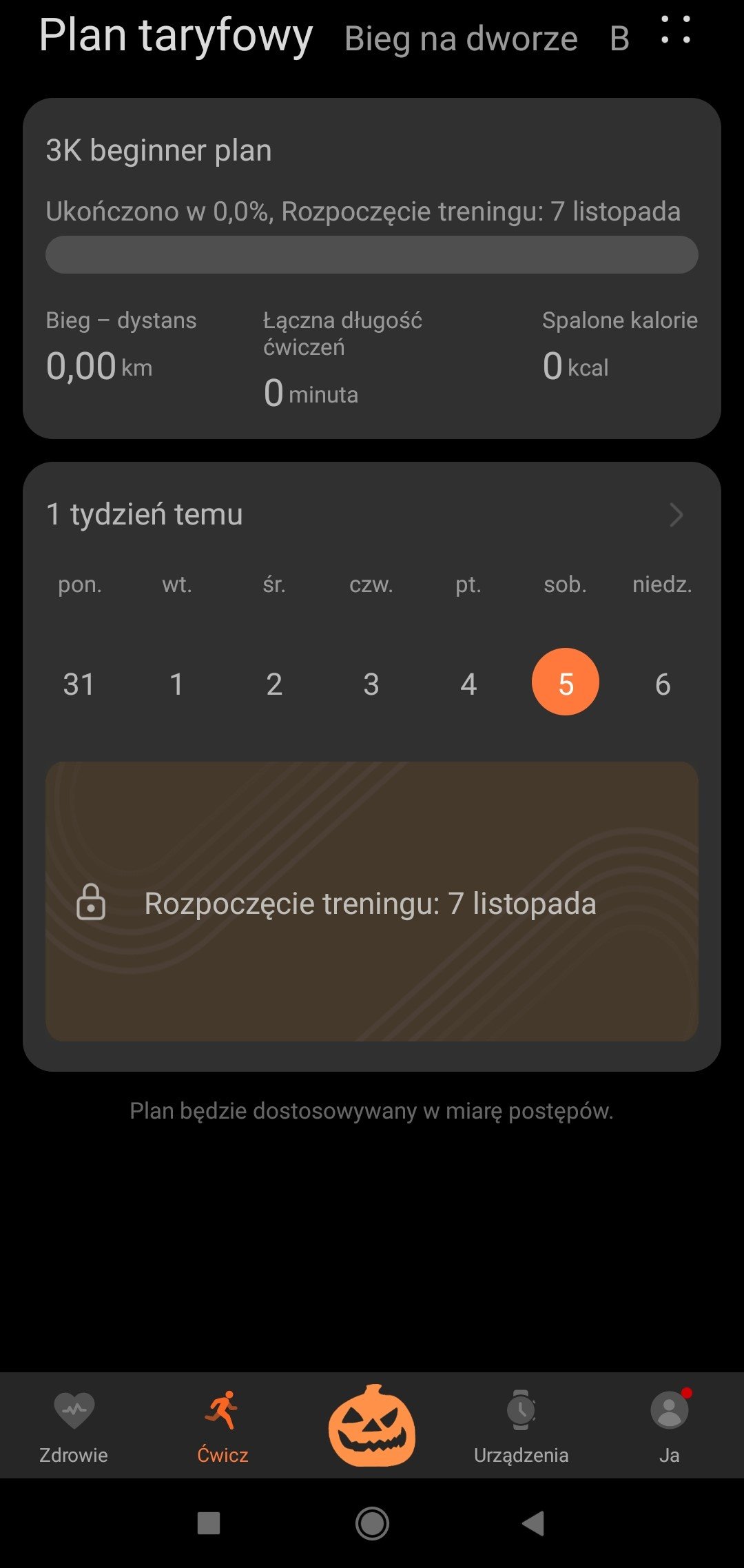
Task: Switch to Bieg na dworze tab
Action: tap(461, 39)
